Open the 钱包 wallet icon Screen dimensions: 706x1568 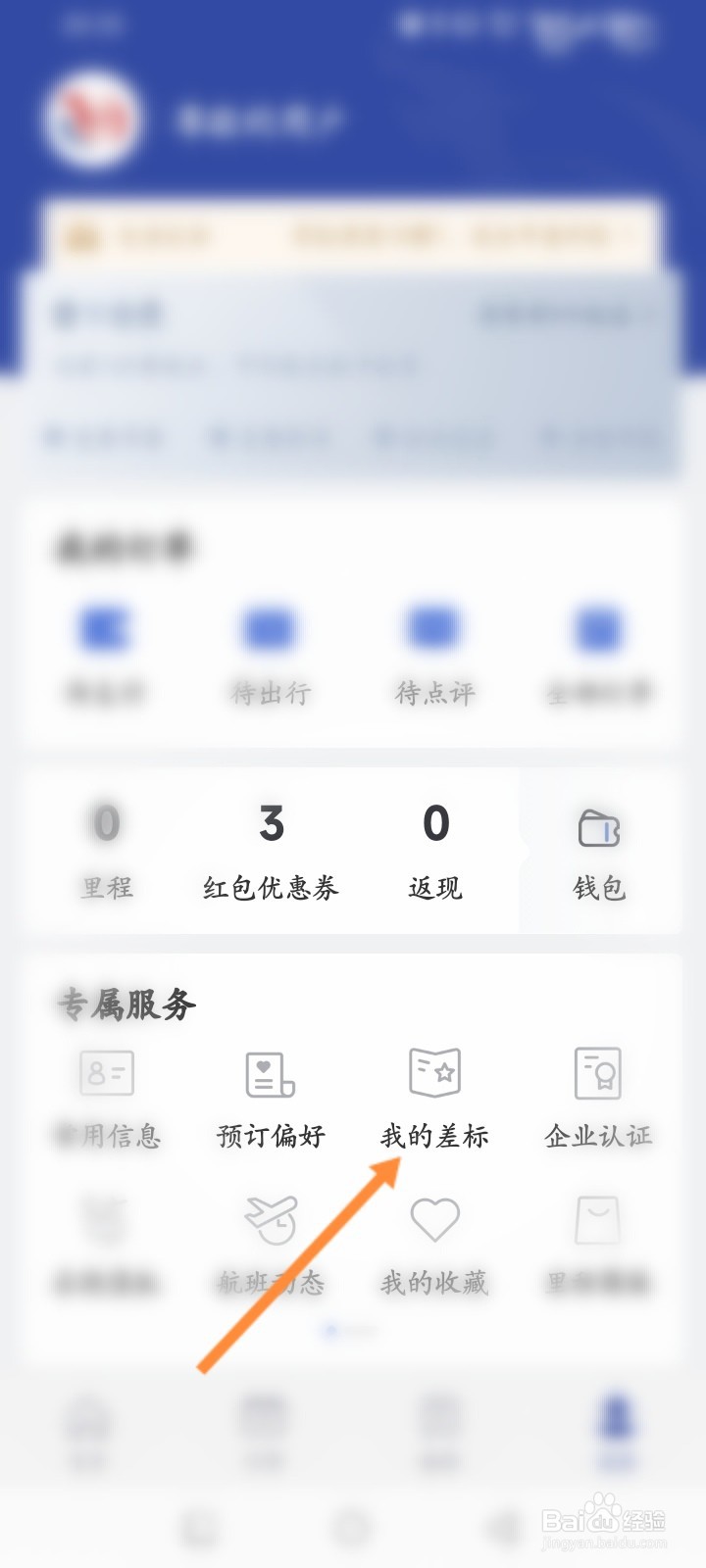coord(600,831)
